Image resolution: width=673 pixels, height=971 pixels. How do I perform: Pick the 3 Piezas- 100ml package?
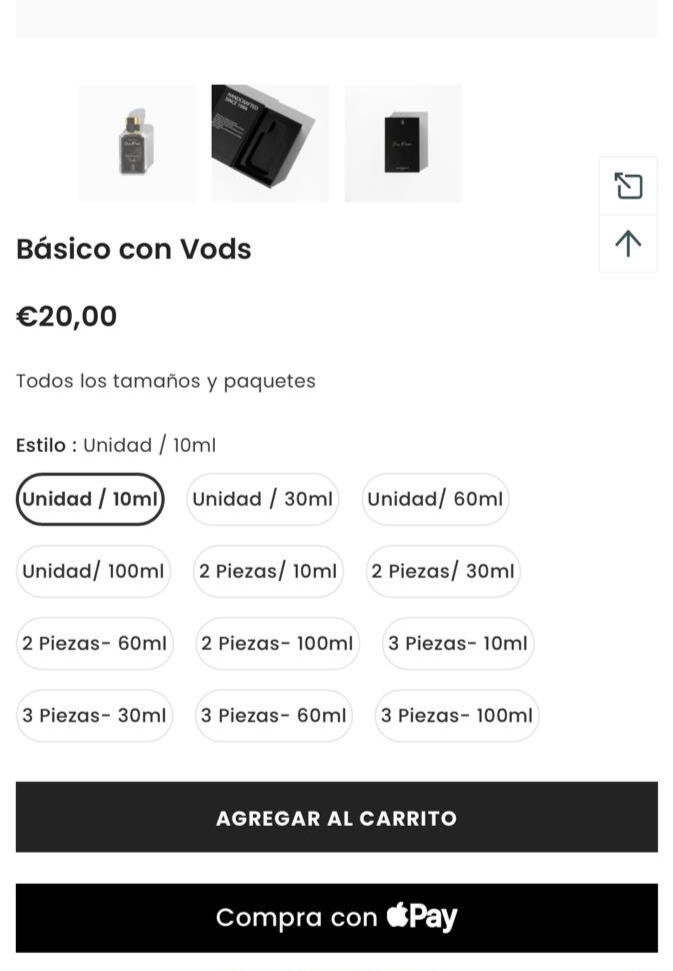click(457, 715)
